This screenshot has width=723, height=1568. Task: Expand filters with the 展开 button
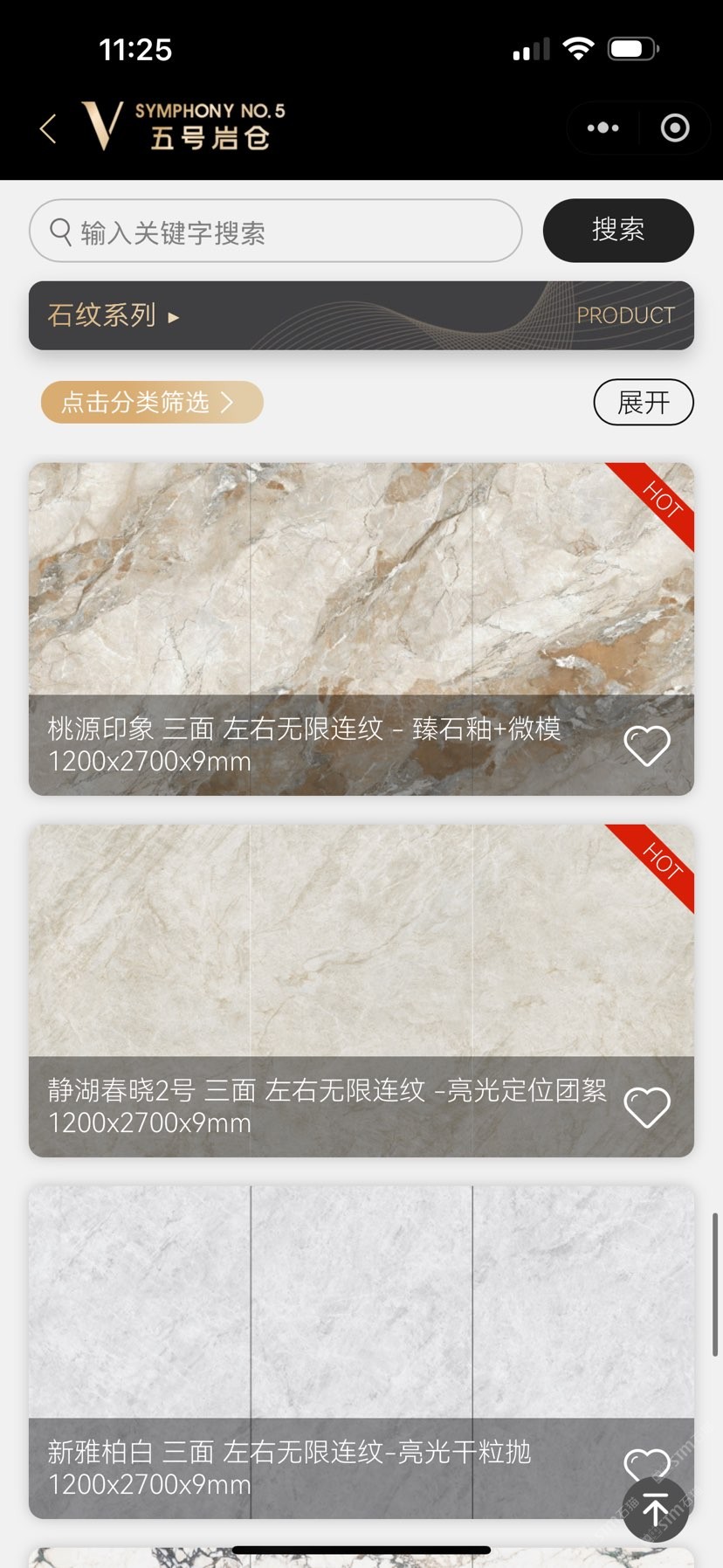643,402
